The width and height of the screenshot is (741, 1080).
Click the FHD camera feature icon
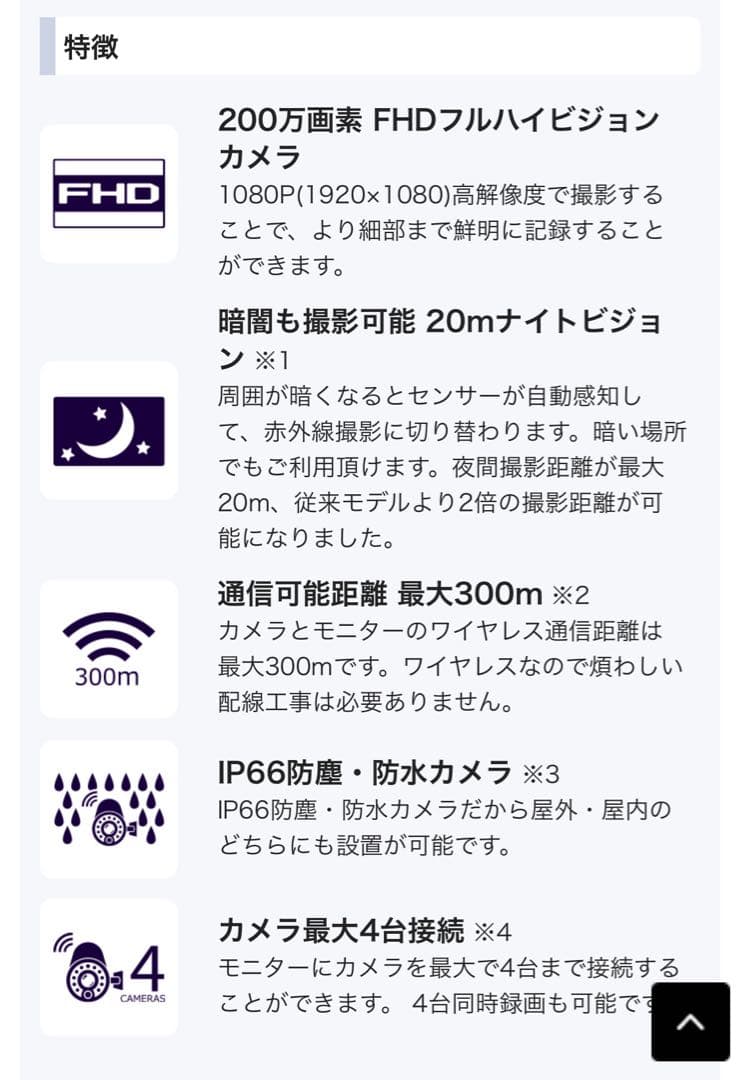(109, 195)
